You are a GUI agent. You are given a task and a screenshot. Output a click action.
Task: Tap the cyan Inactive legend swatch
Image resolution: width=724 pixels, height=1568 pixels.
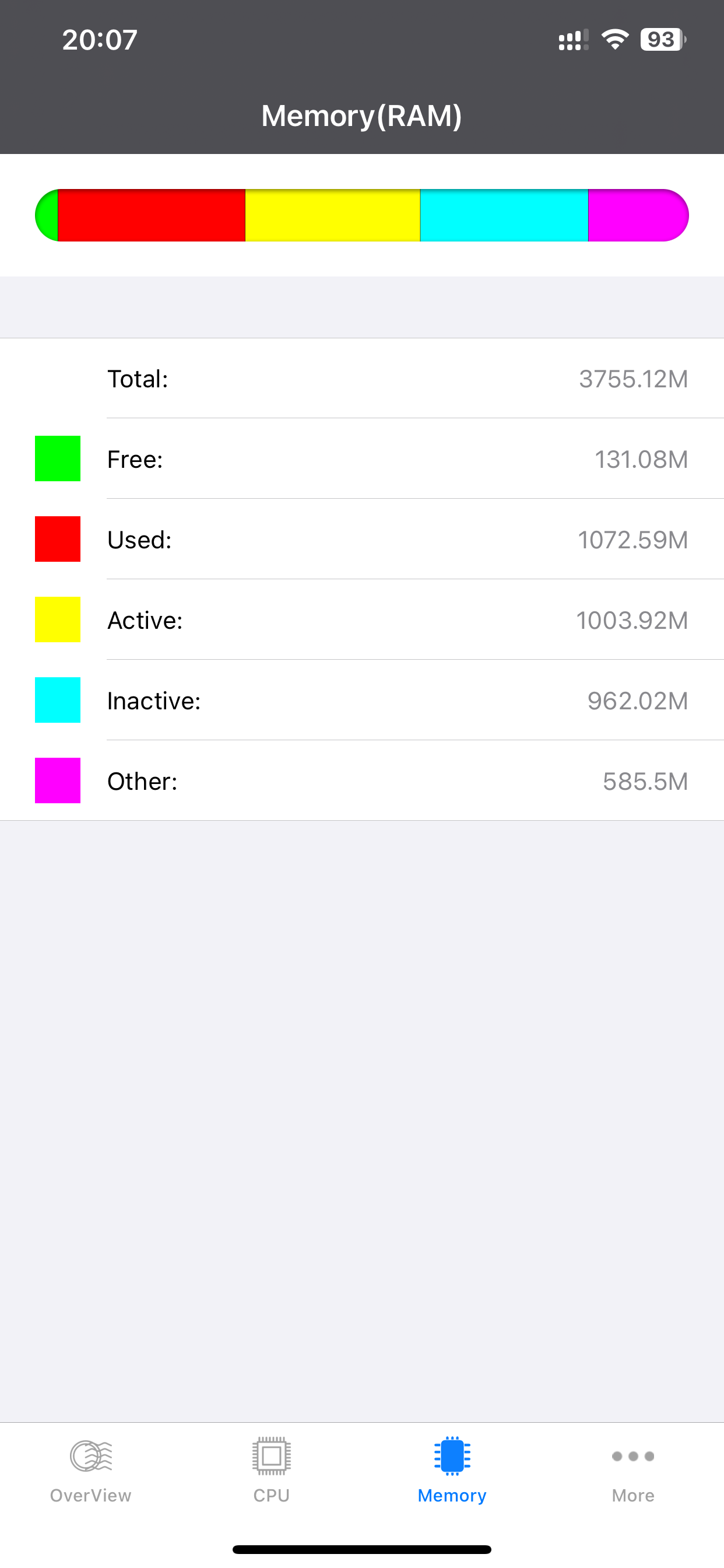[x=58, y=700]
